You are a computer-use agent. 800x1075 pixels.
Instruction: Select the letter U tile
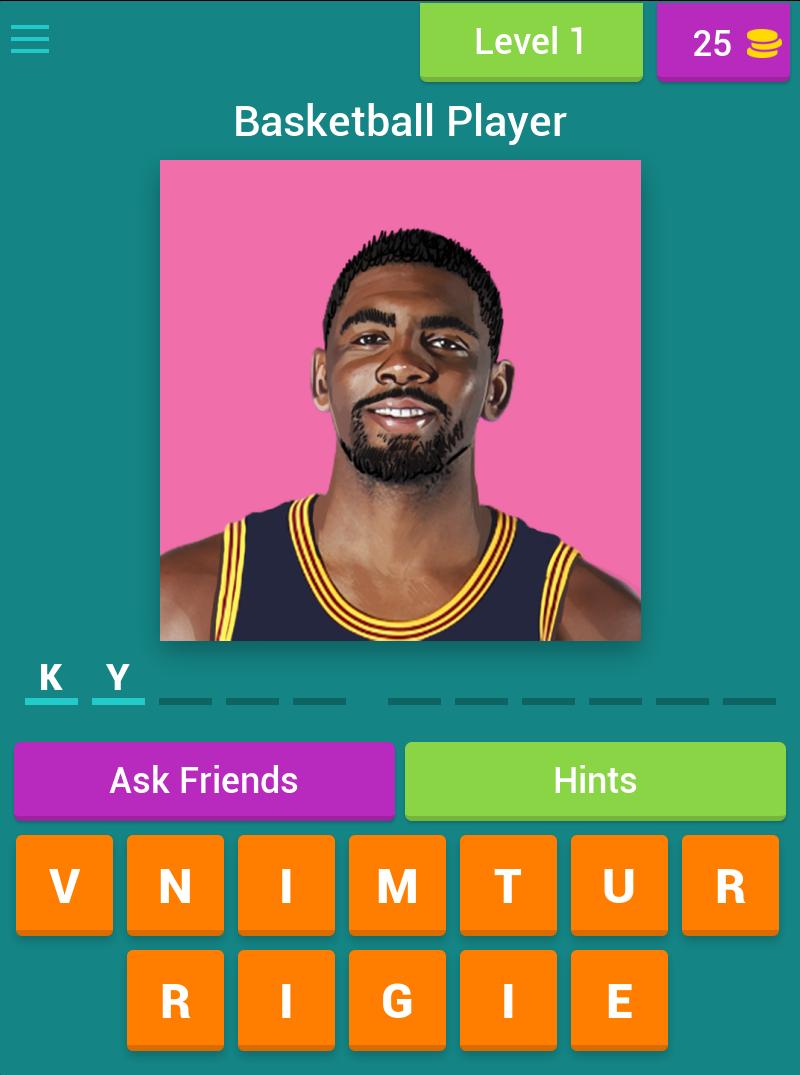pyautogui.click(x=619, y=885)
